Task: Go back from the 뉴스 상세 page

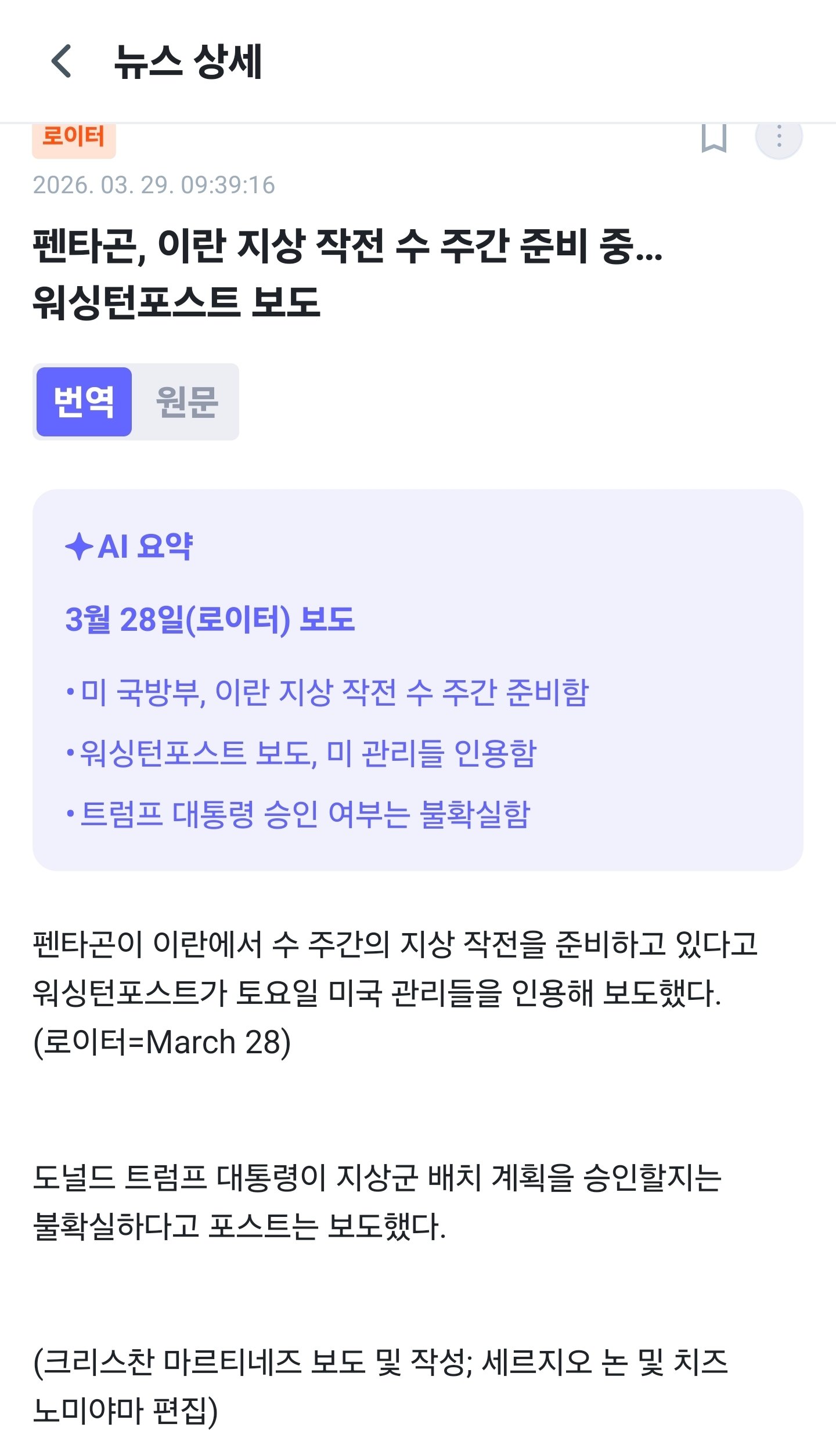Action: [x=62, y=61]
